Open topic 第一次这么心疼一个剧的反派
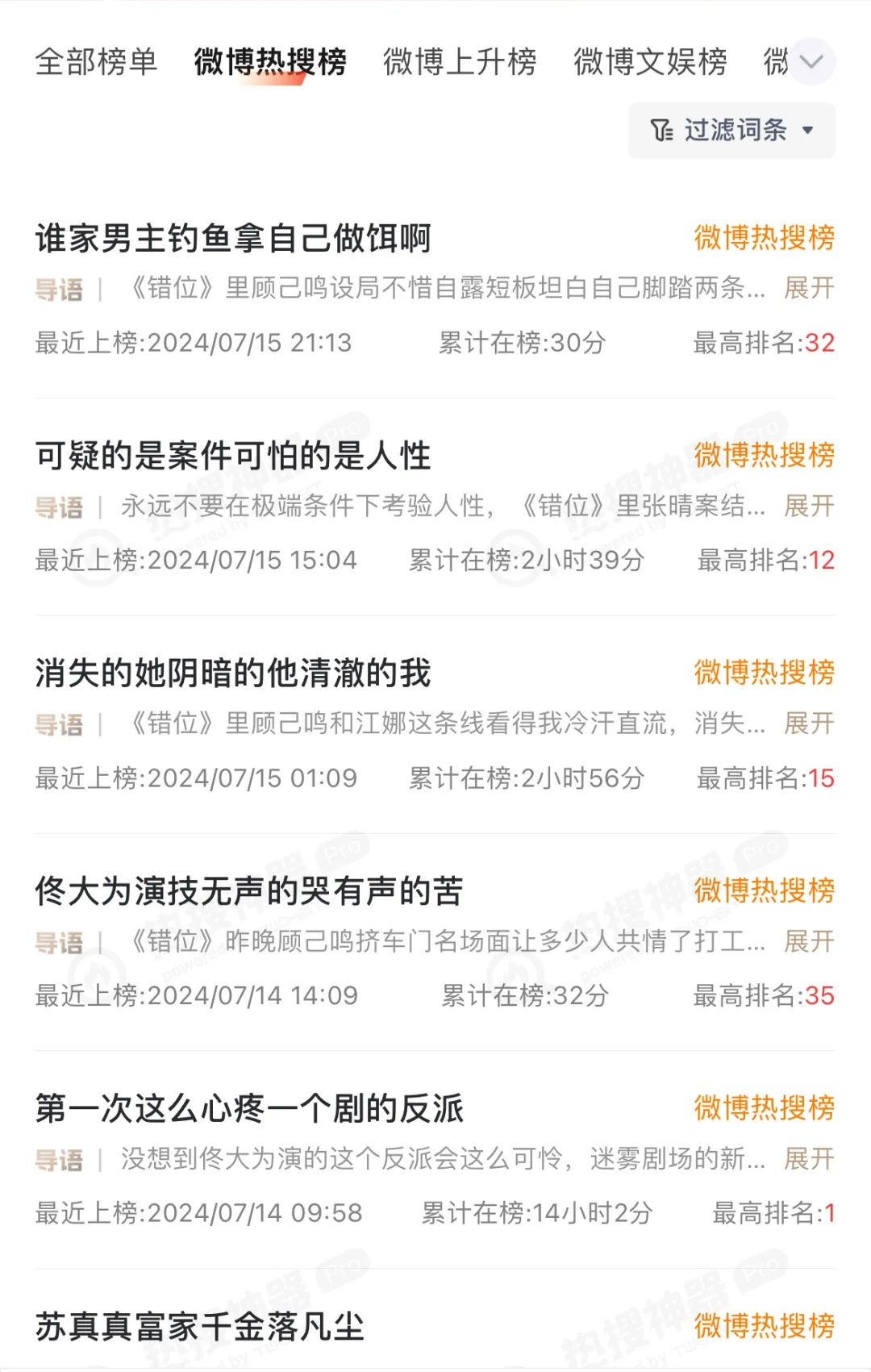The image size is (871, 1372). (249, 1109)
